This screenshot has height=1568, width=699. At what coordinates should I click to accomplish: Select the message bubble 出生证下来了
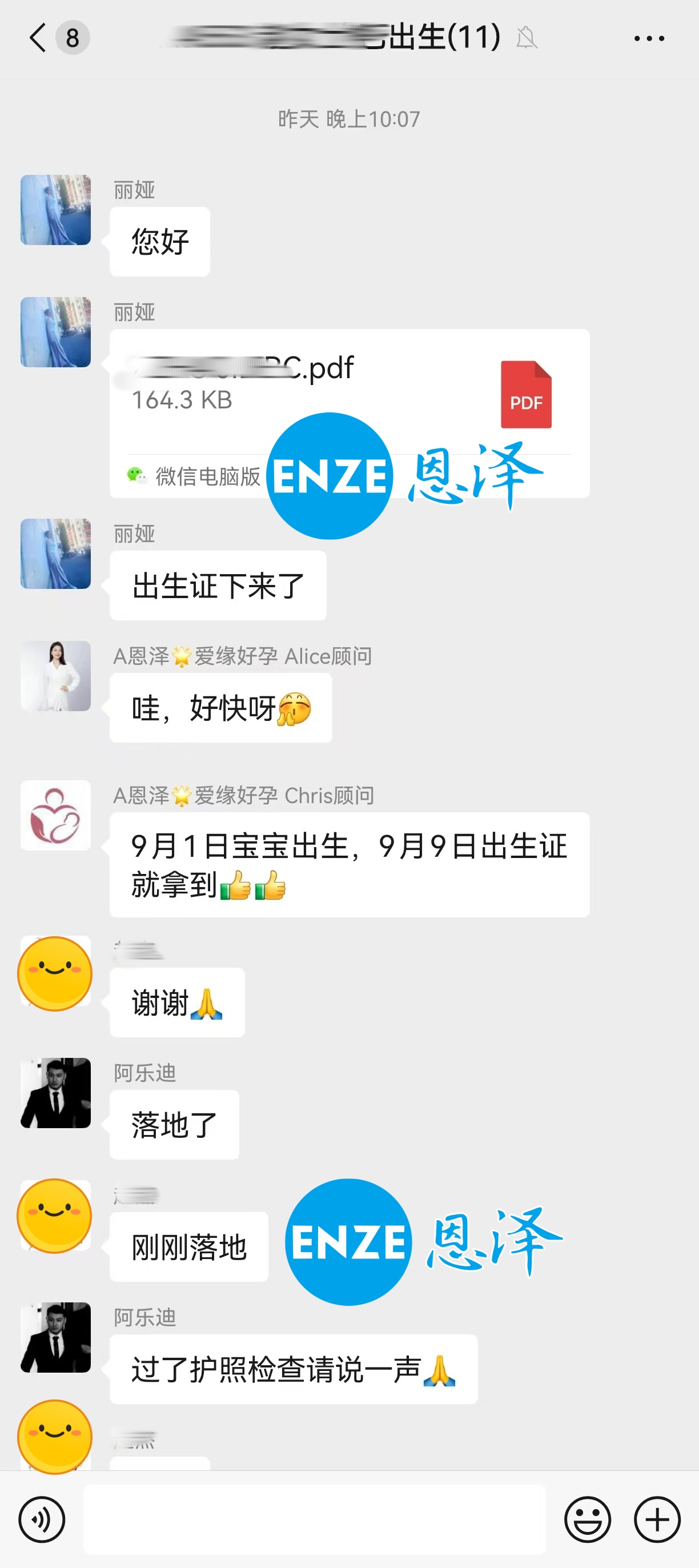217,585
